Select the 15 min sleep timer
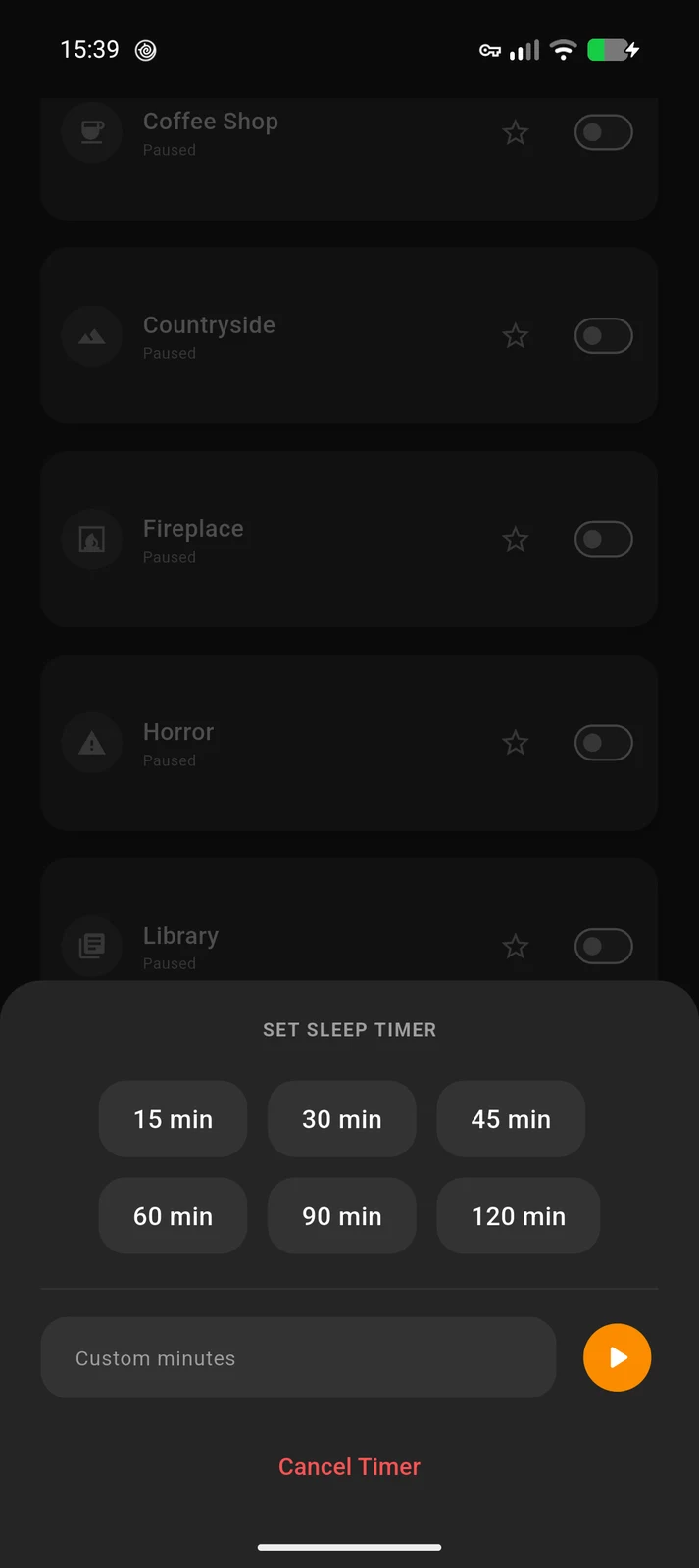Screen dimensions: 699x1568 coord(173,1119)
